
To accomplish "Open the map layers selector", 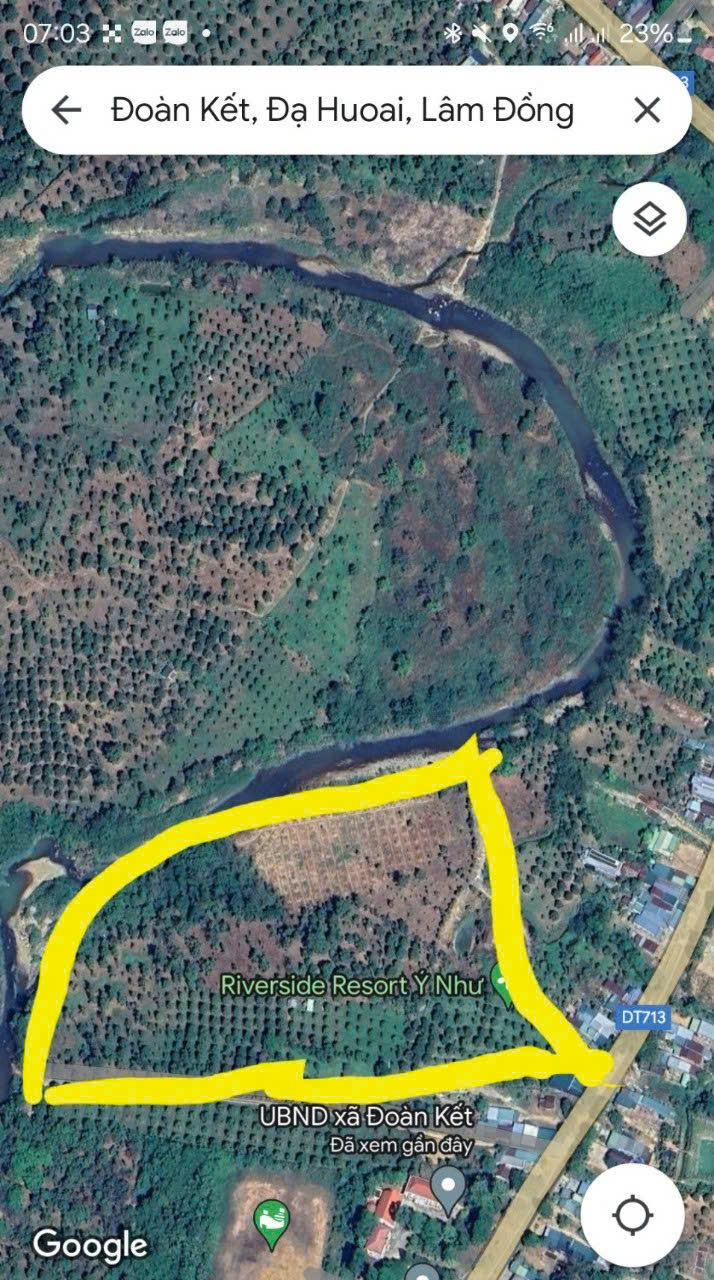I will click(x=649, y=219).
